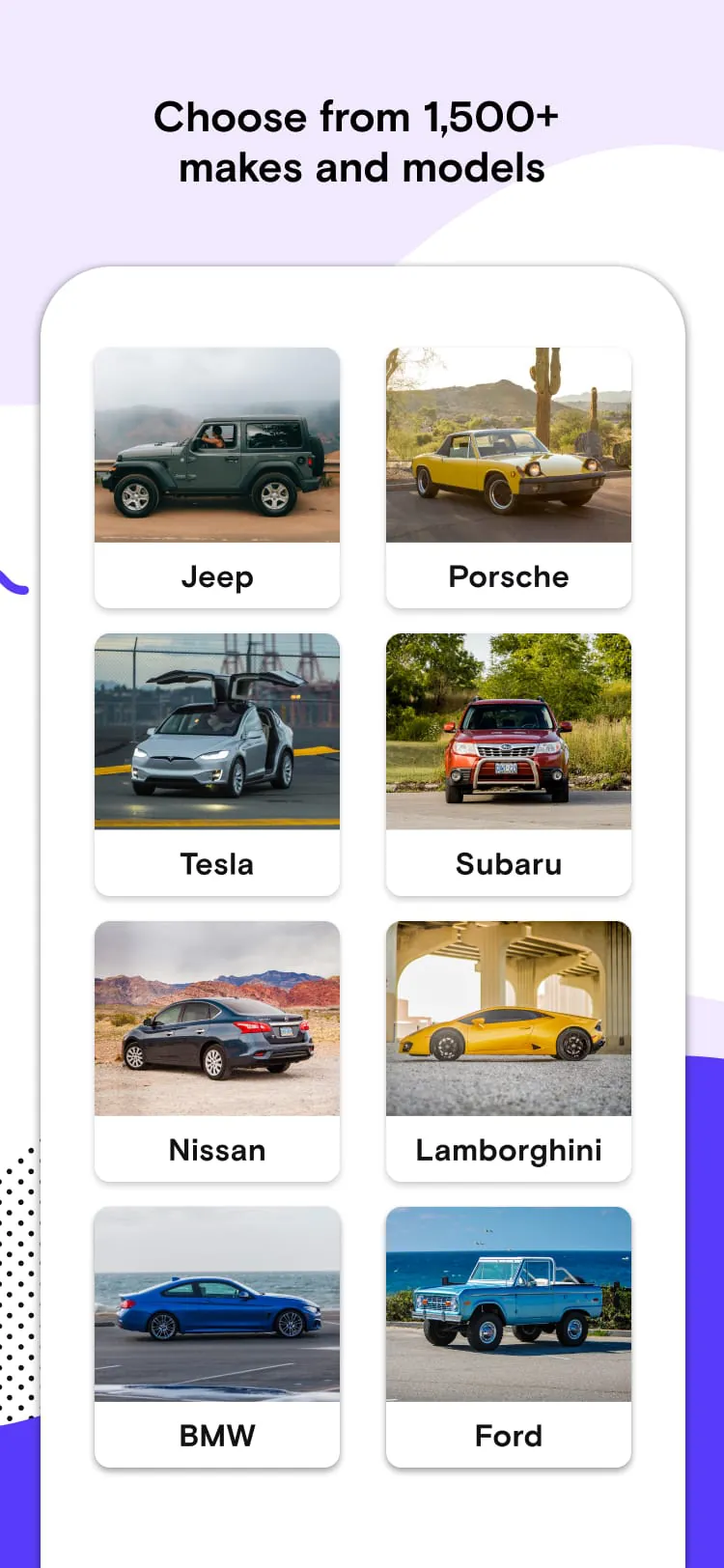Select the blue BMW coupe image
Image resolution: width=724 pixels, height=1568 pixels.
pyautogui.click(x=217, y=1303)
